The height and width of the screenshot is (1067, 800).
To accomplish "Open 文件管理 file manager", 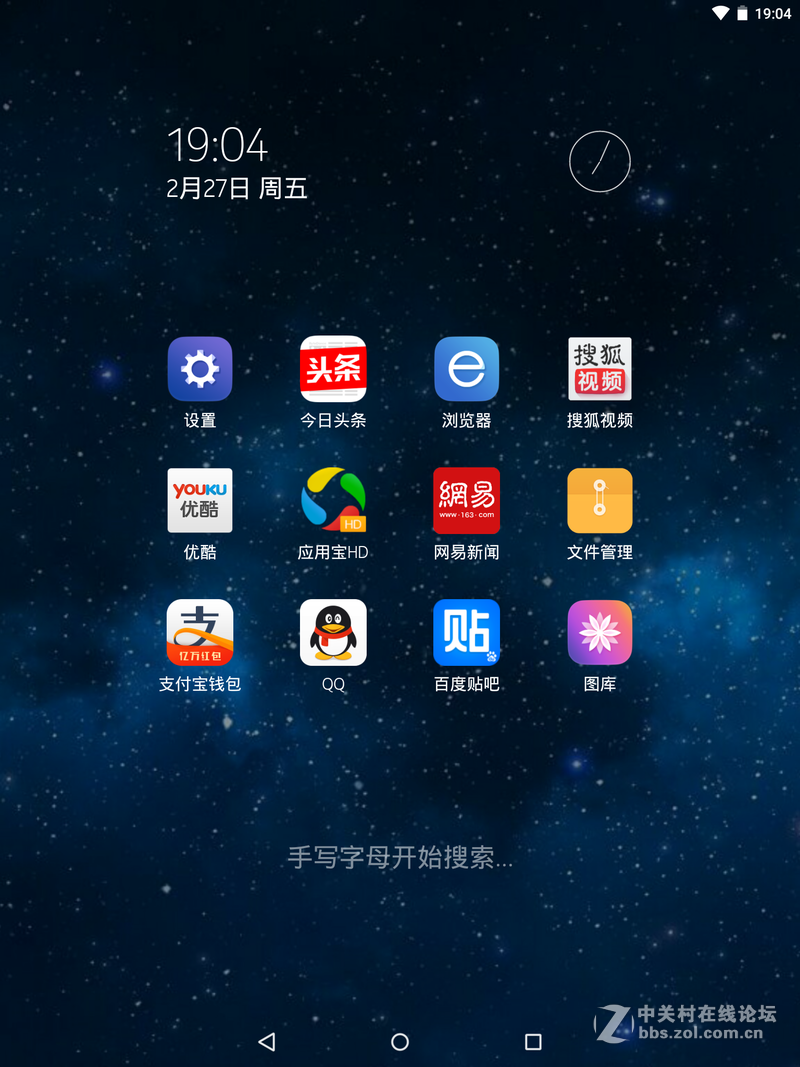I will pyautogui.click(x=599, y=500).
